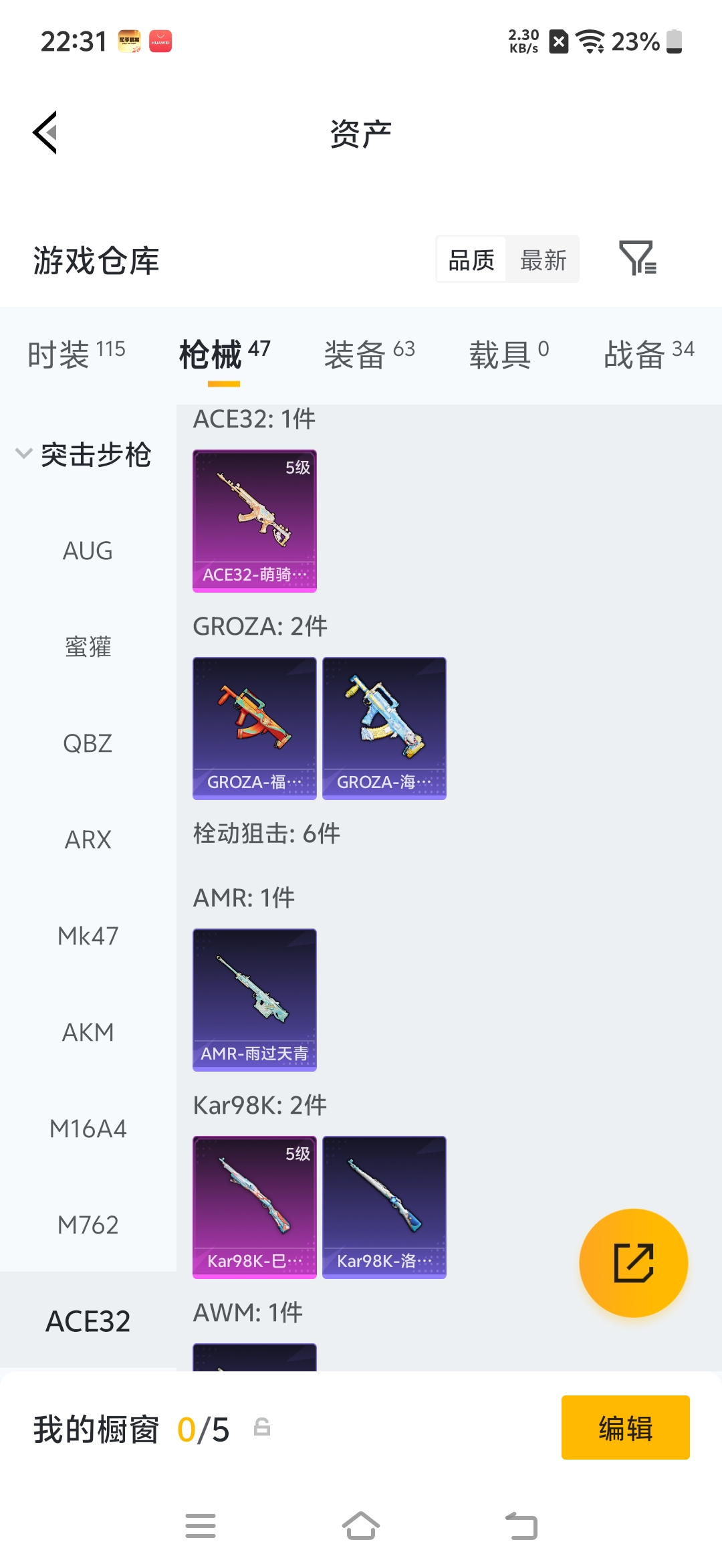The height and width of the screenshot is (1568, 722).
Task: Tap the home icon in bottom bar
Action: coord(361,1527)
